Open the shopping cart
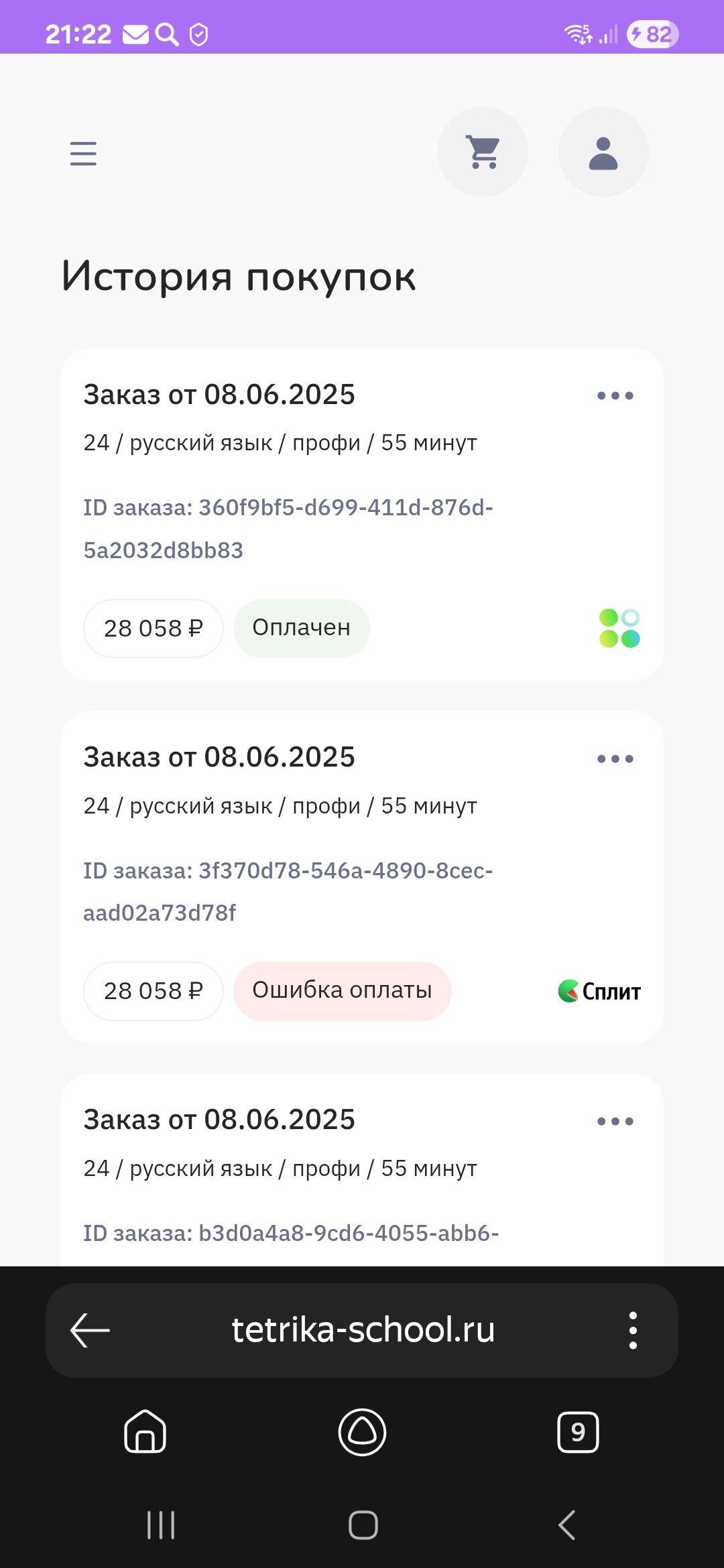Viewport: 724px width, 1568px height. (483, 152)
